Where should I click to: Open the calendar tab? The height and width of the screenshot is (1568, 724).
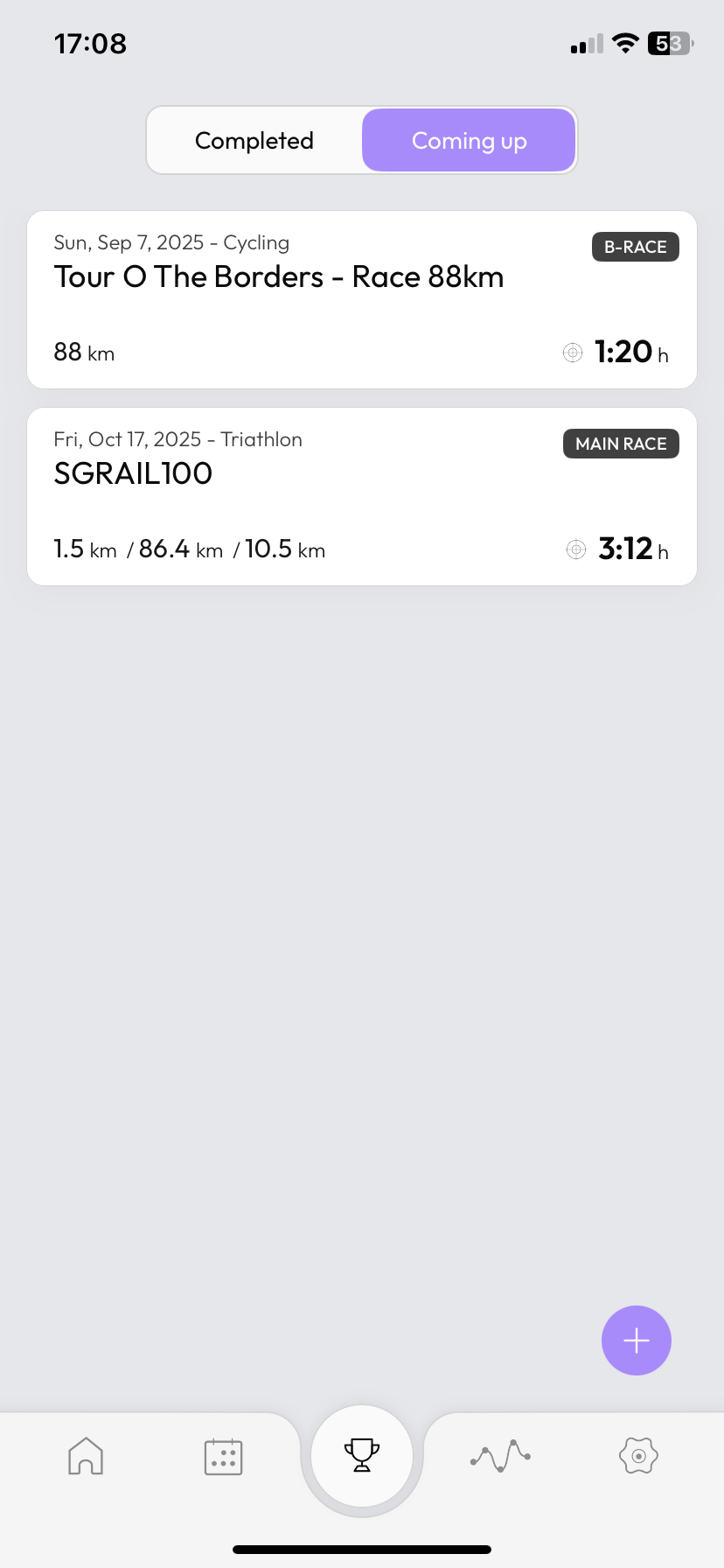[223, 1456]
